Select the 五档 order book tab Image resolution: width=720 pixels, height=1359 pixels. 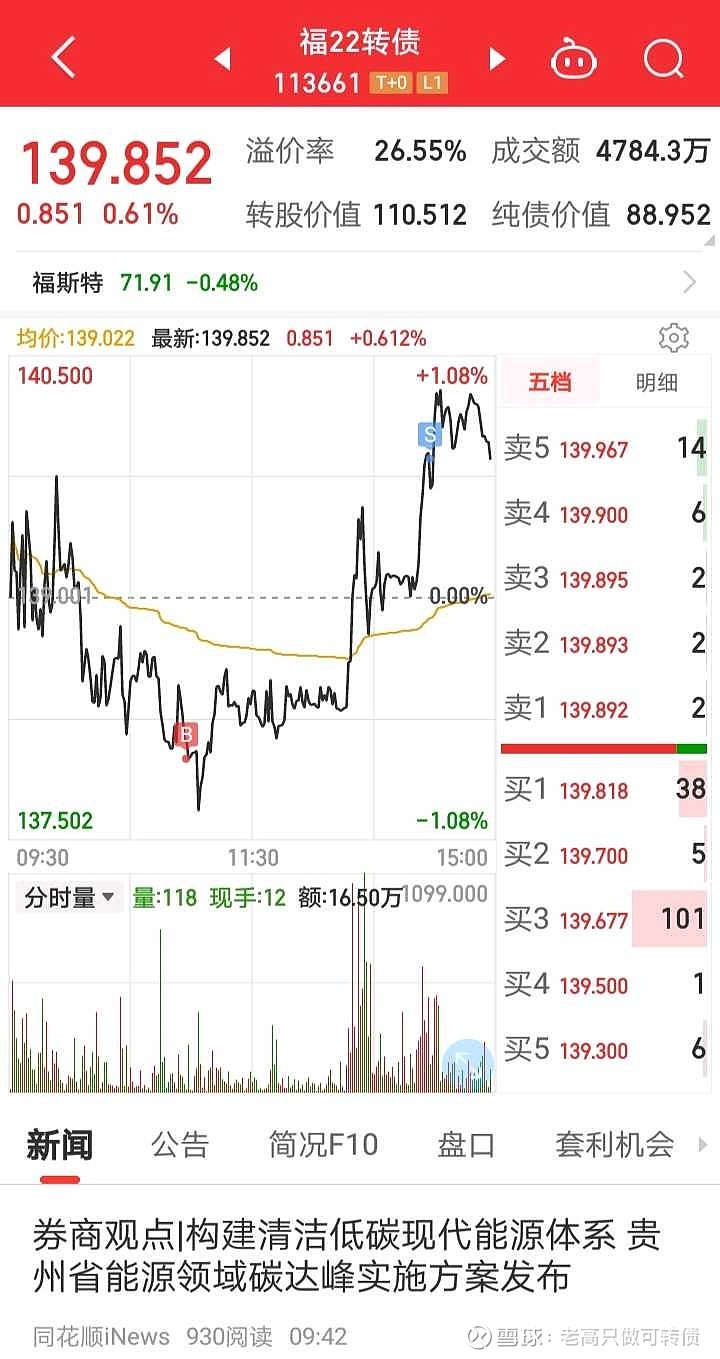coord(550,381)
